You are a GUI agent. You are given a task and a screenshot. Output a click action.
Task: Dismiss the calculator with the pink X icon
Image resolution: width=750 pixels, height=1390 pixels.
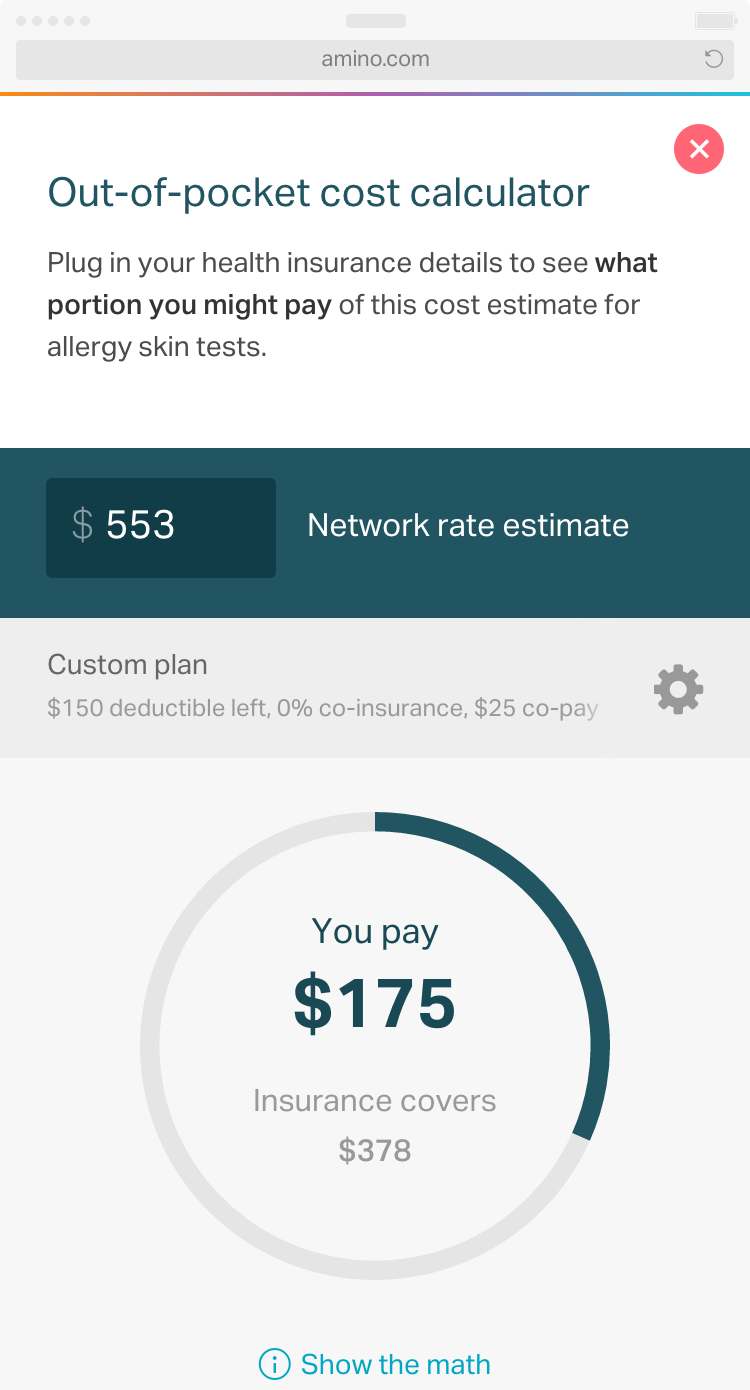[x=699, y=148]
